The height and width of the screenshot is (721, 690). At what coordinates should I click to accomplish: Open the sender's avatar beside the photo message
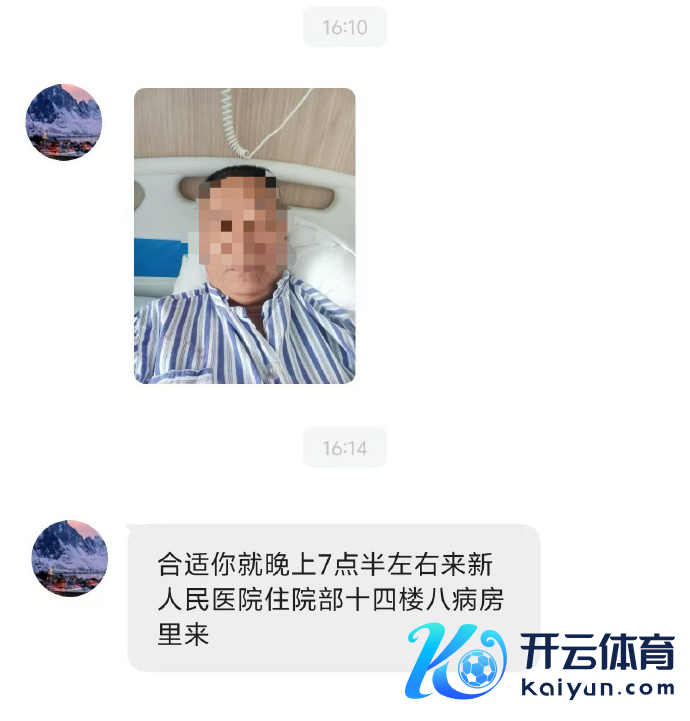coord(63,122)
